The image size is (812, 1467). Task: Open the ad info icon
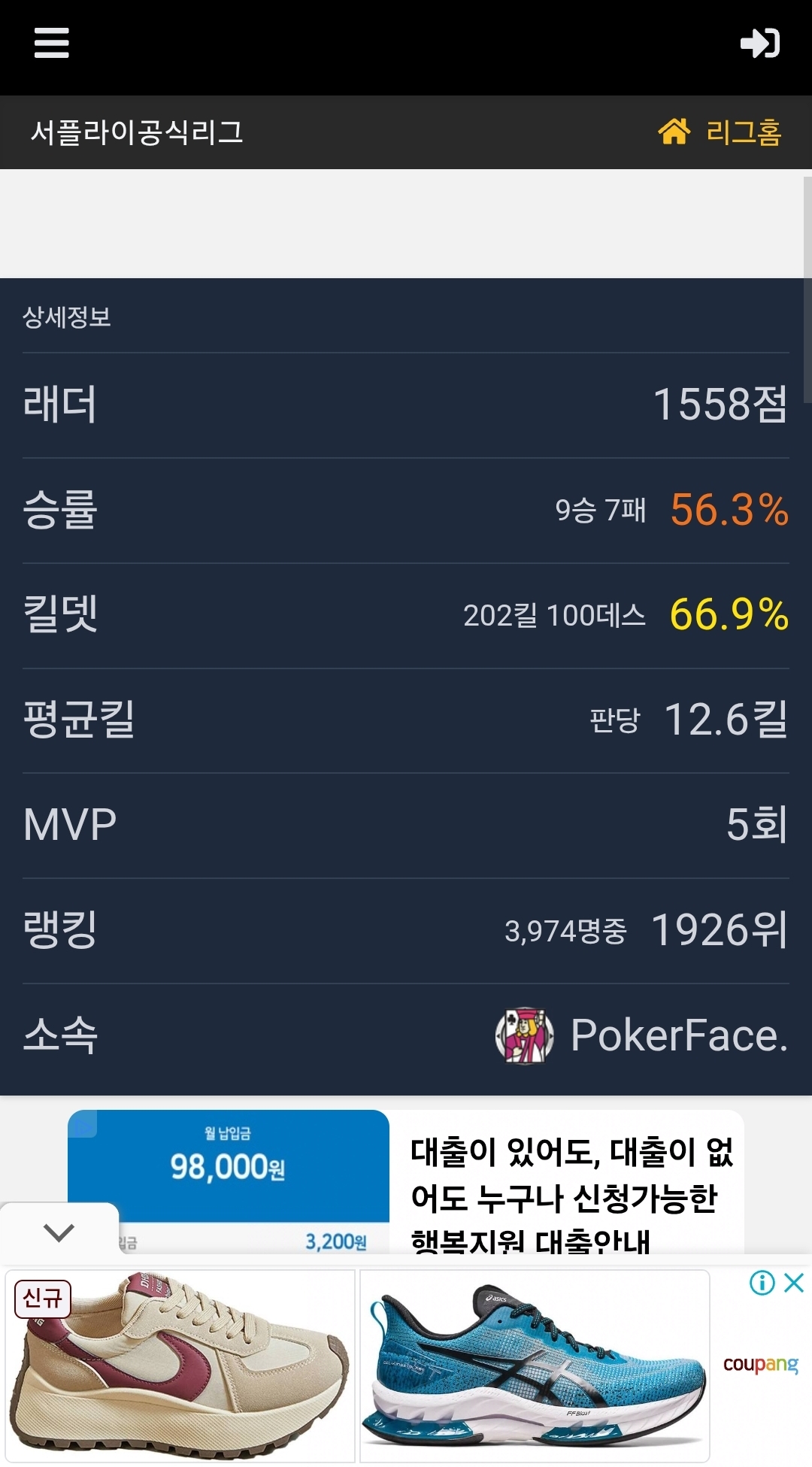coord(762,1282)
